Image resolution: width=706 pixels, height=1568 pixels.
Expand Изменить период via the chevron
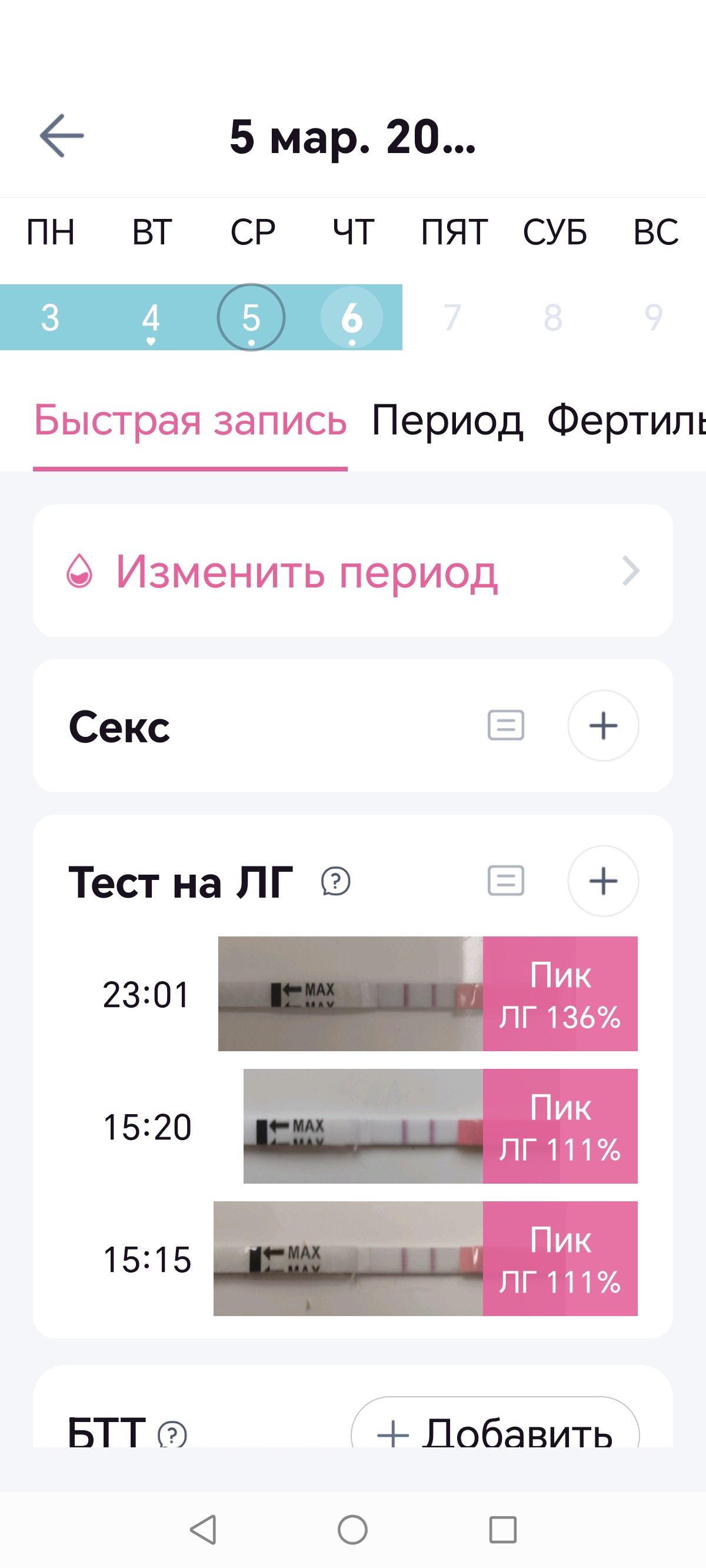click(x=632, y=571)
